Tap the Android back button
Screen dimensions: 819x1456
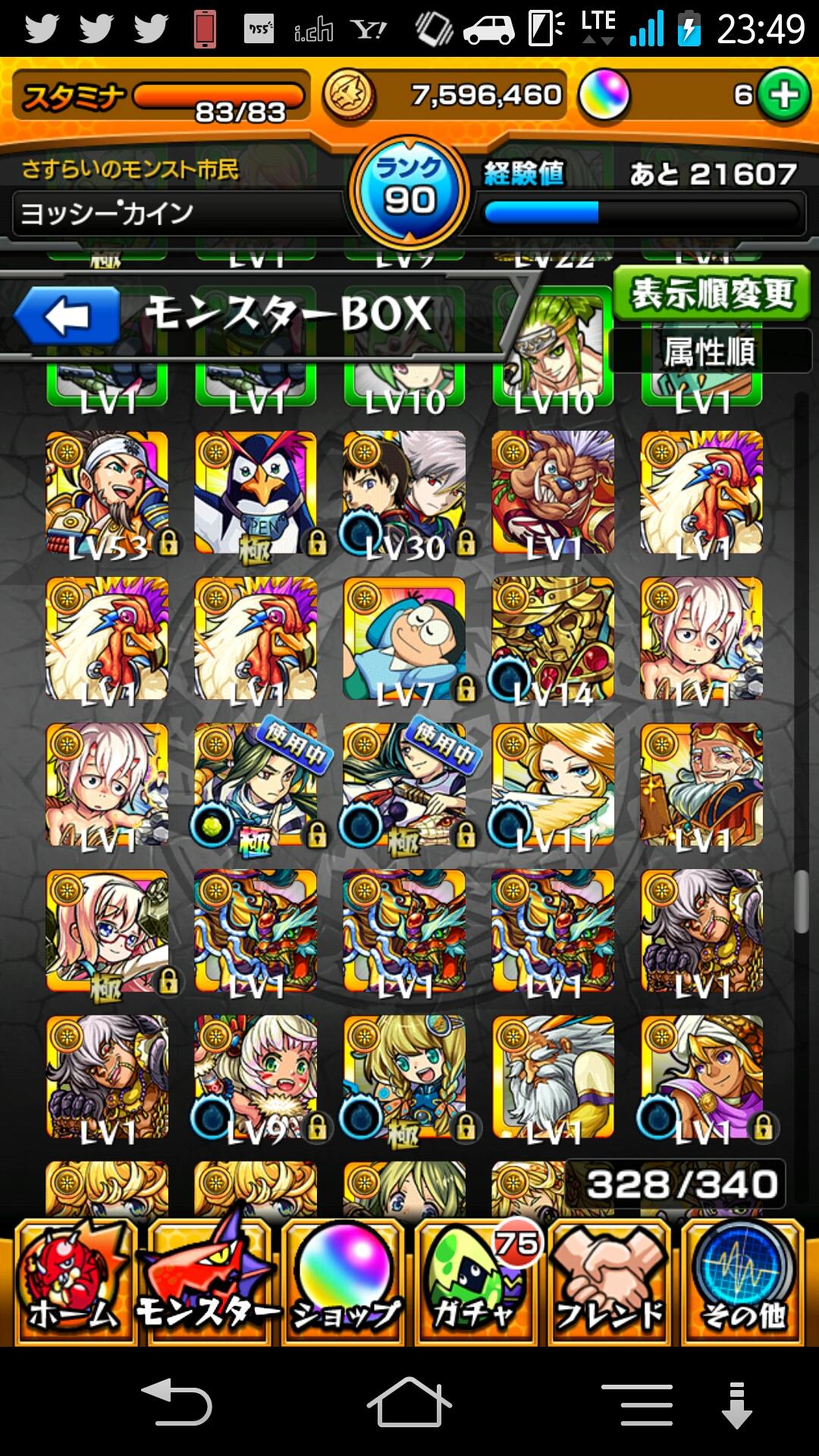pos(177,1401)
